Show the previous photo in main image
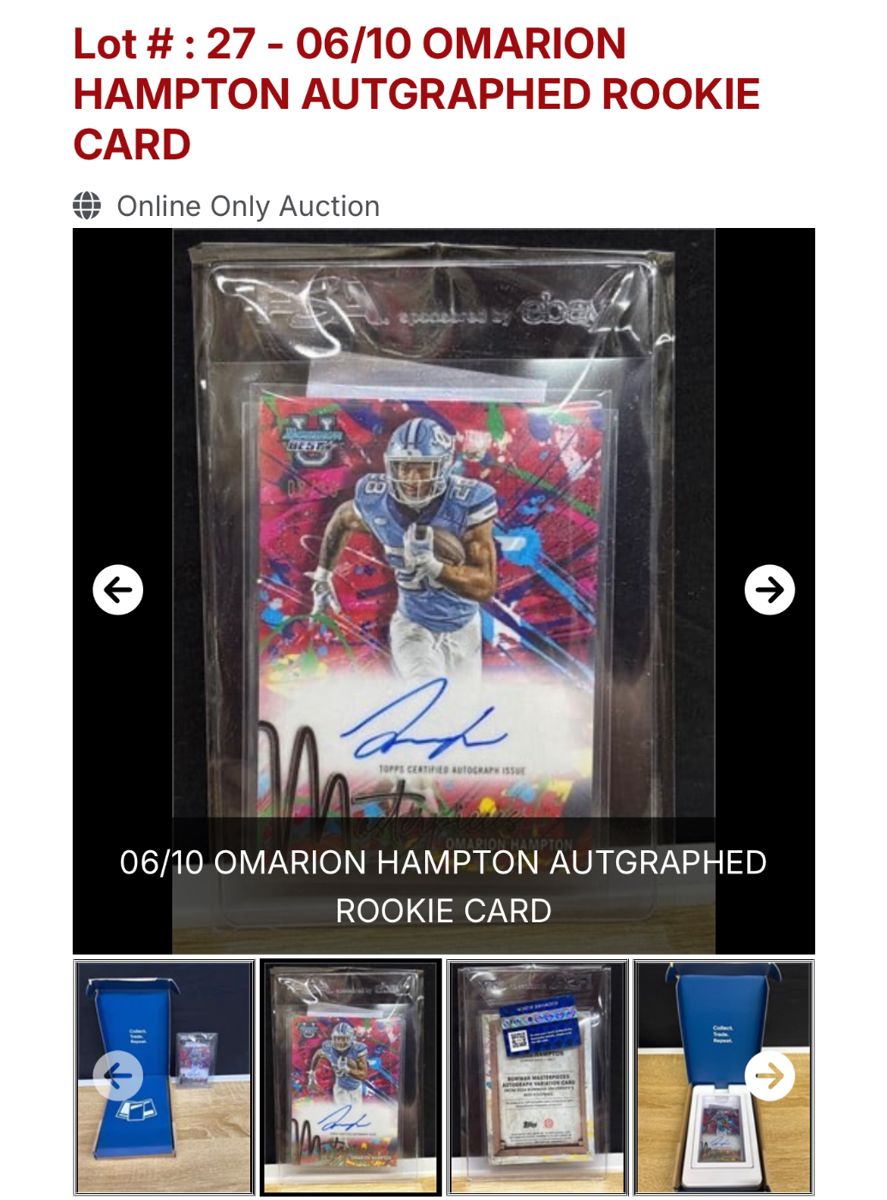The image size is (887, 1200). (118, 590)
